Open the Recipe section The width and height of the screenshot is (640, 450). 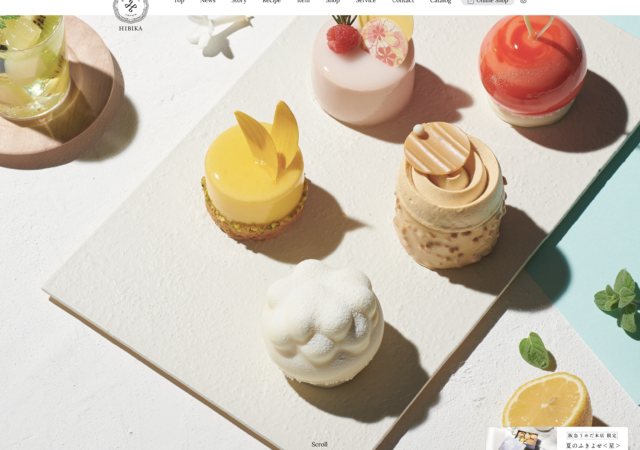[x=271, y=2]
